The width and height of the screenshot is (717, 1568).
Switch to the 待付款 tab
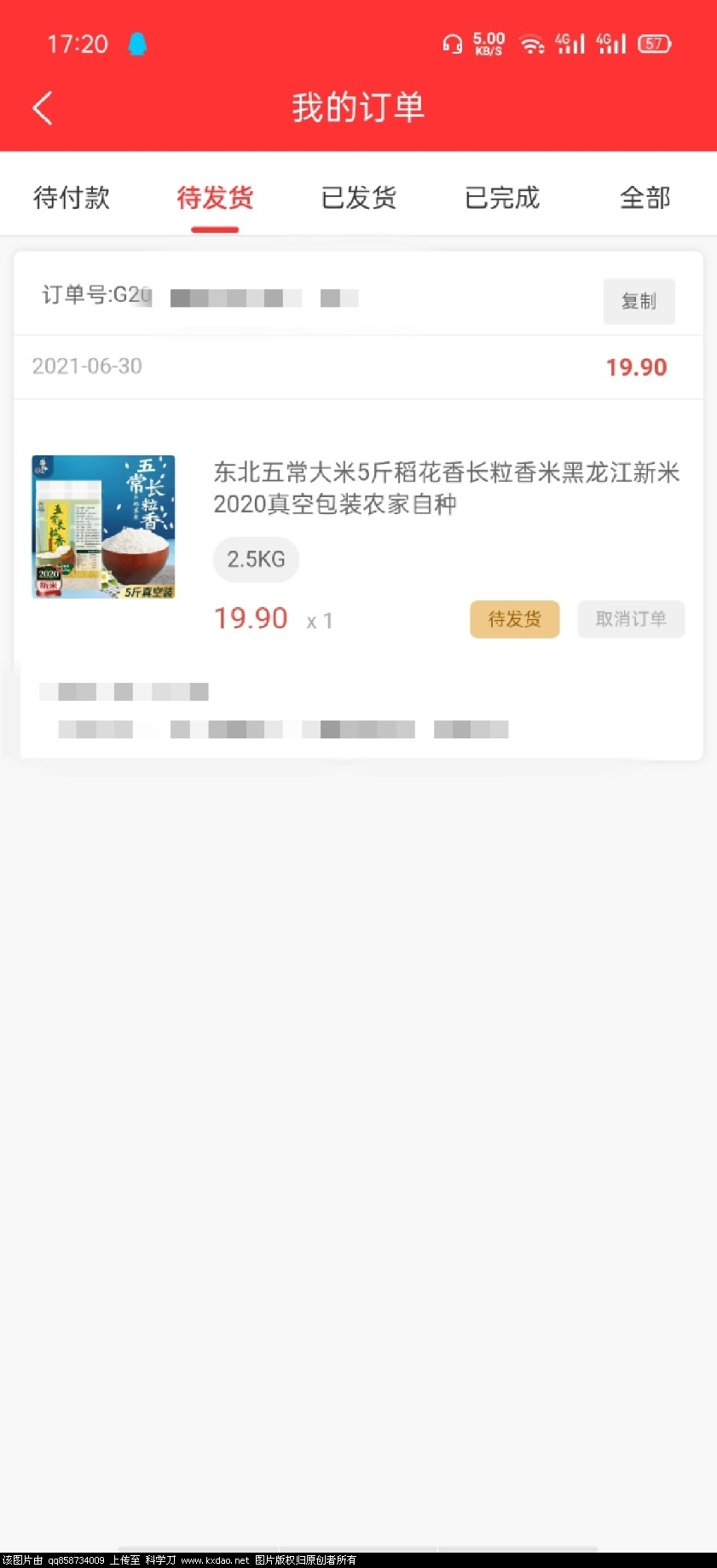click(x=72, y=198)
